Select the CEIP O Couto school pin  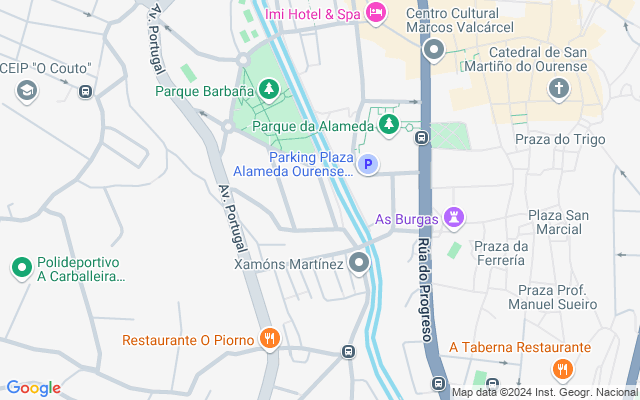click(x=27, y=91)
